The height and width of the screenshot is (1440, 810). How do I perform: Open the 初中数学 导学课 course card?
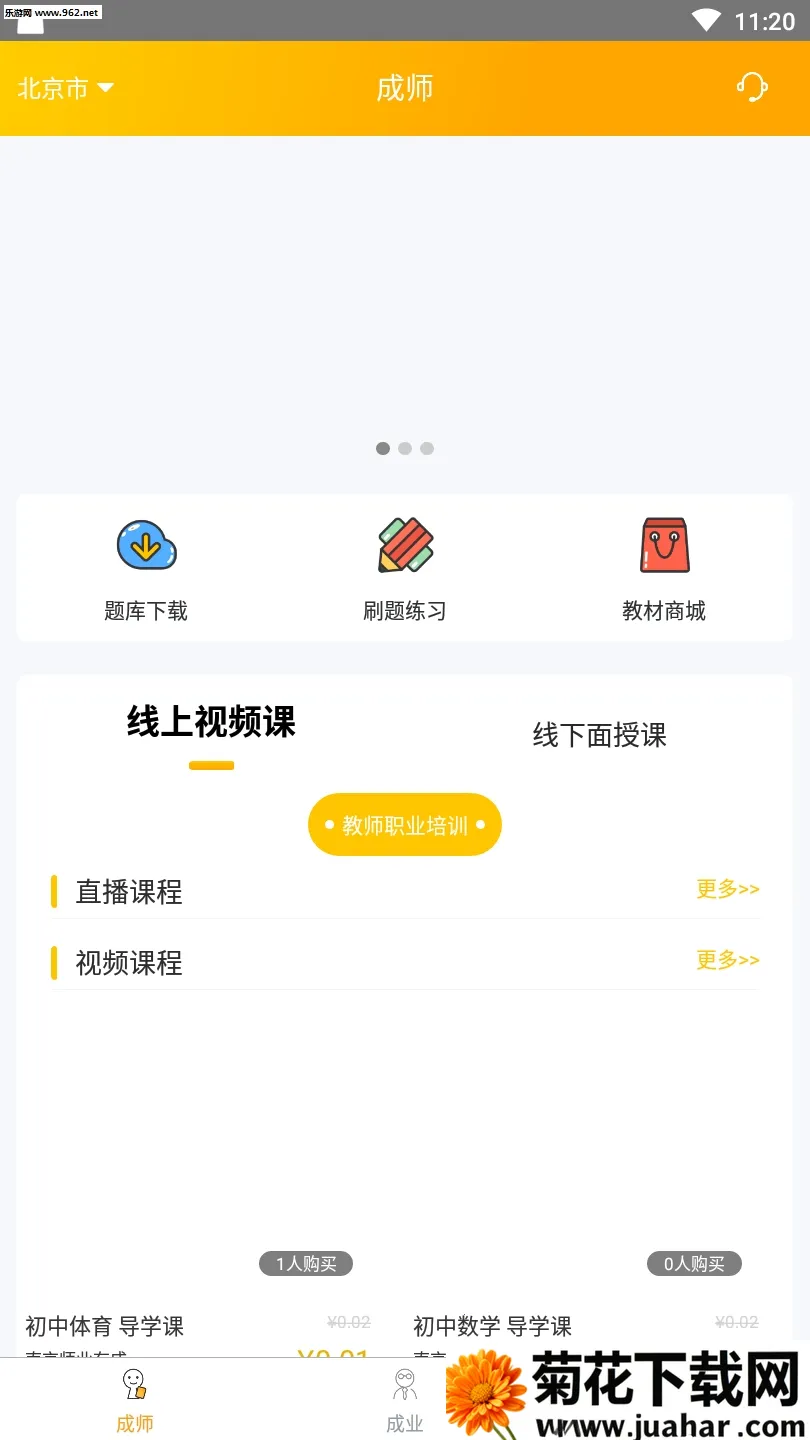492,1327
